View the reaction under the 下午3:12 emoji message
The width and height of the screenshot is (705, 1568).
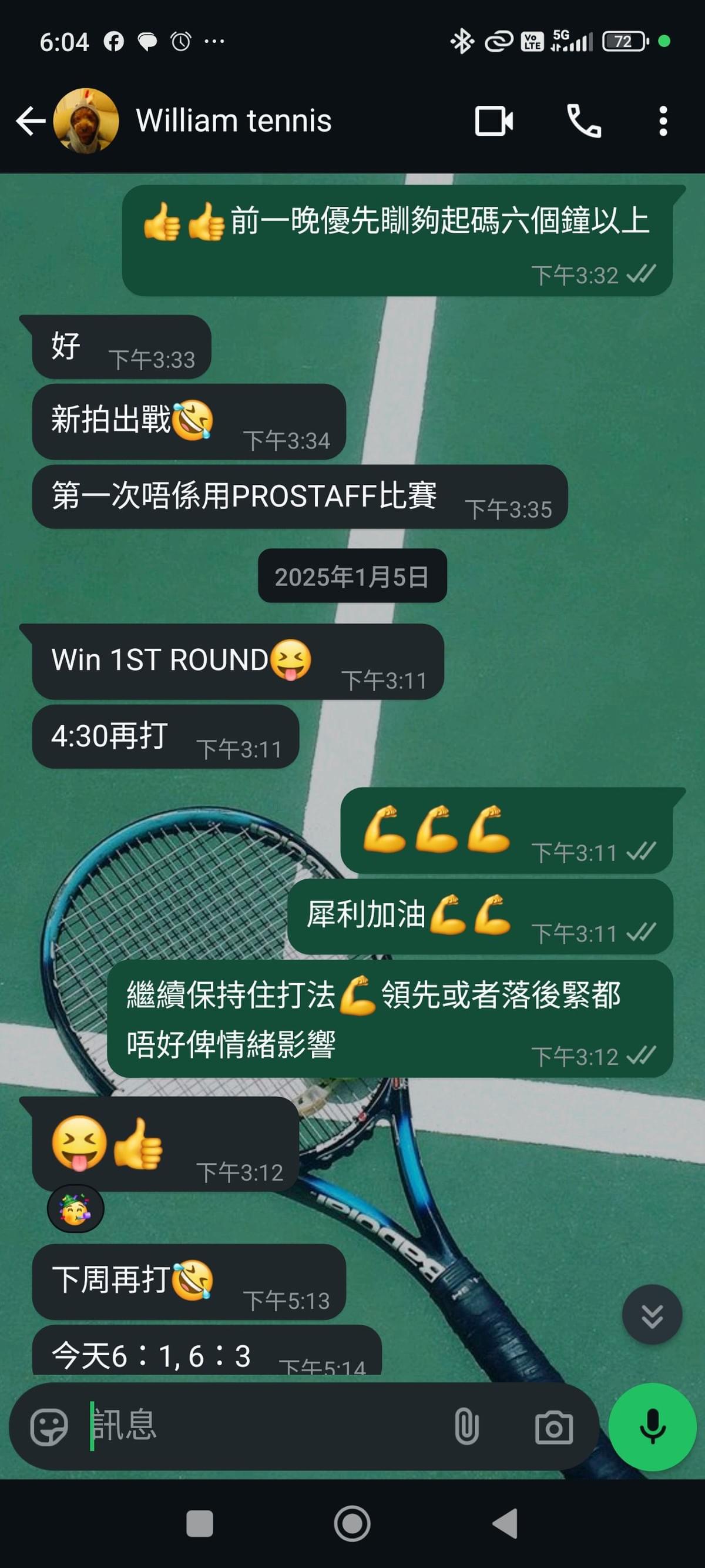(75, 1209)
